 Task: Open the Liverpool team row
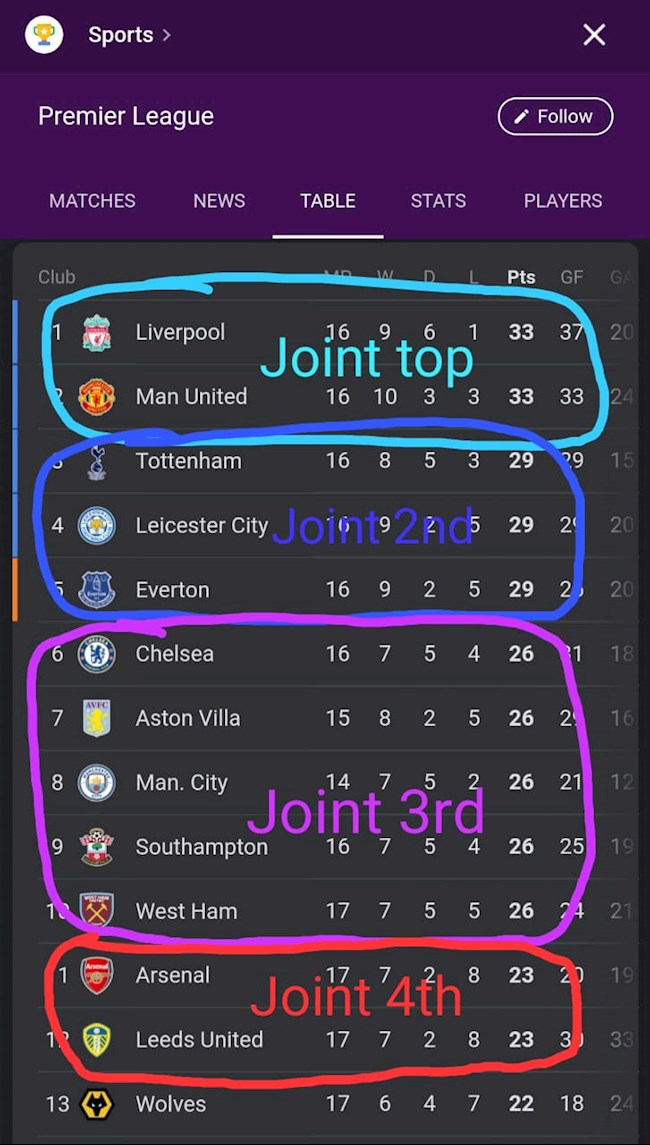[181, 332]
